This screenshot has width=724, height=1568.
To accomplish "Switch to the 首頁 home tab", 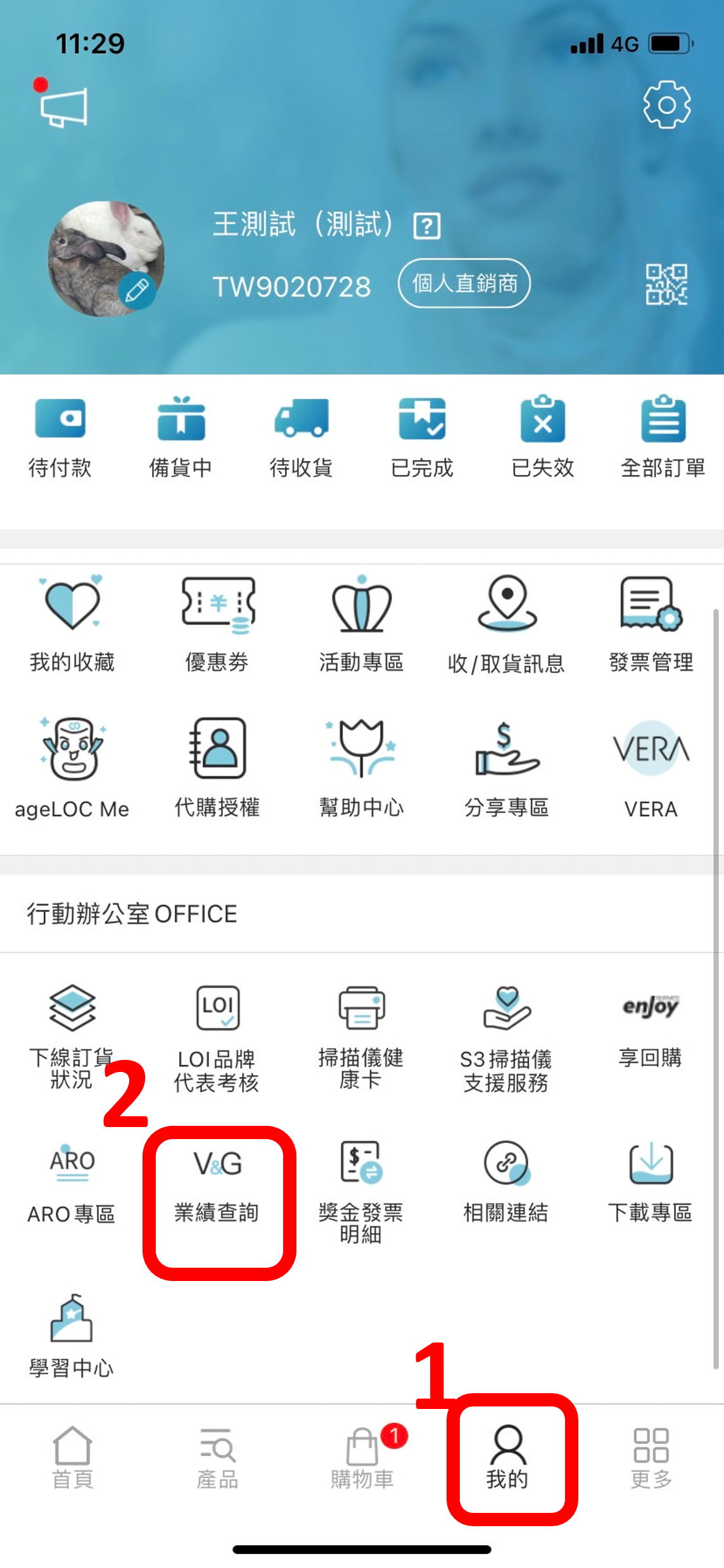I will tap(72, 1458).
